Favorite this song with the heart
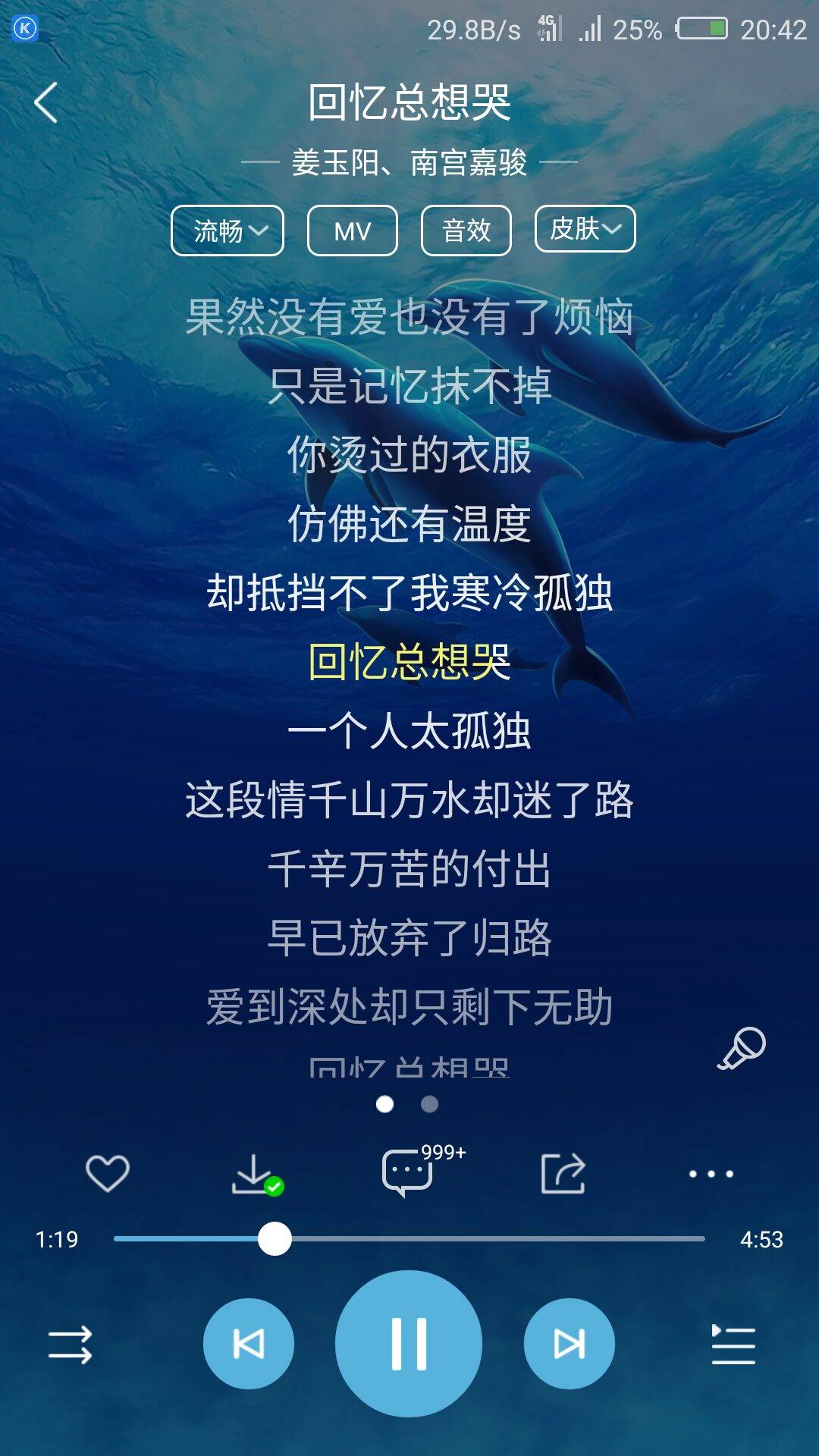 point(108,1173)
